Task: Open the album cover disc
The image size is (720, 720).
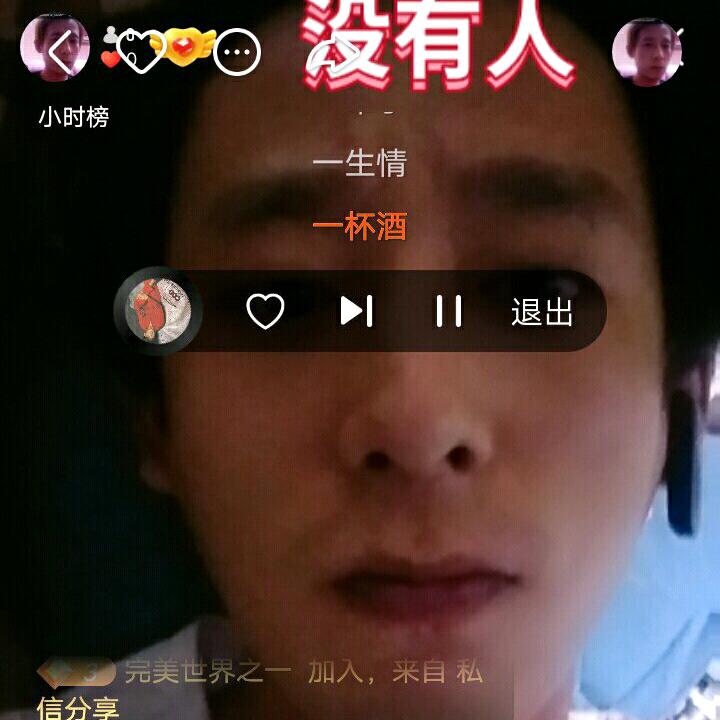Action: [x=157, y=311]
